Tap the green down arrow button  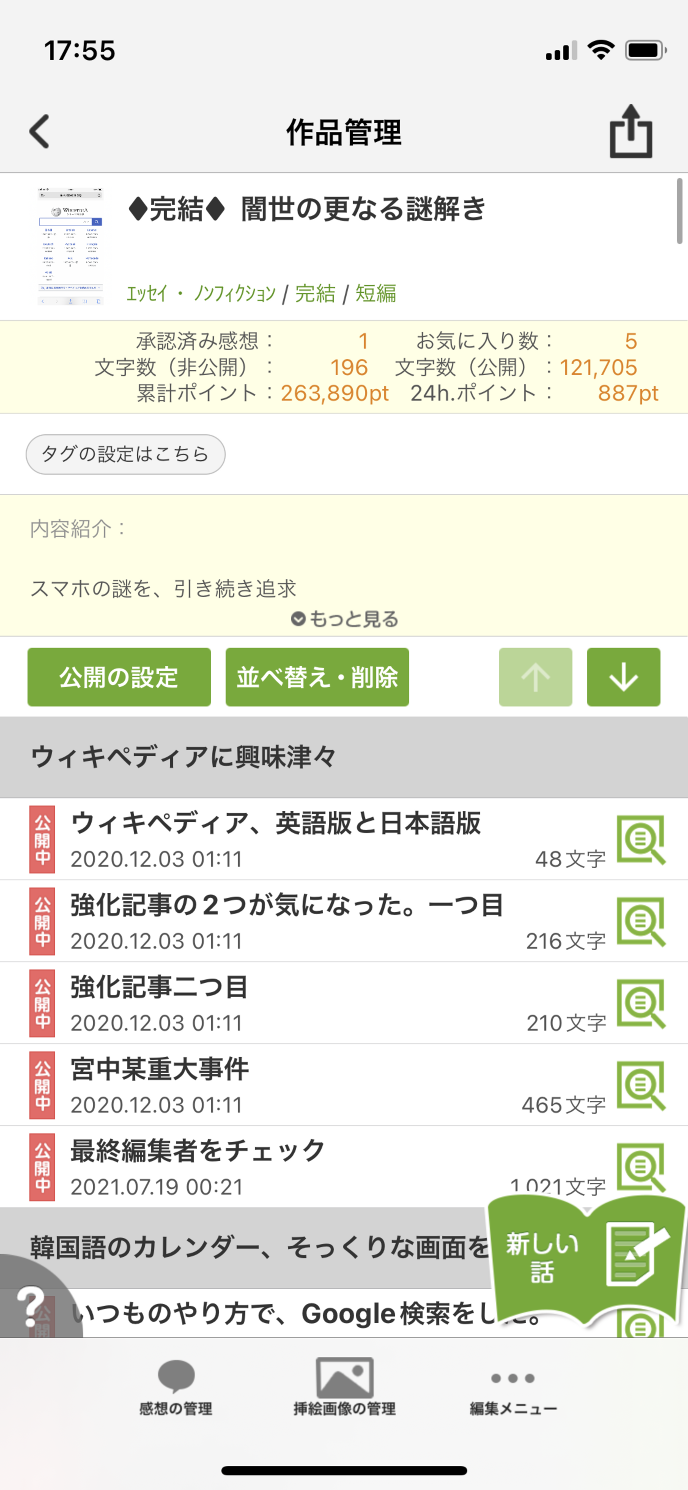tap(623, 677)
